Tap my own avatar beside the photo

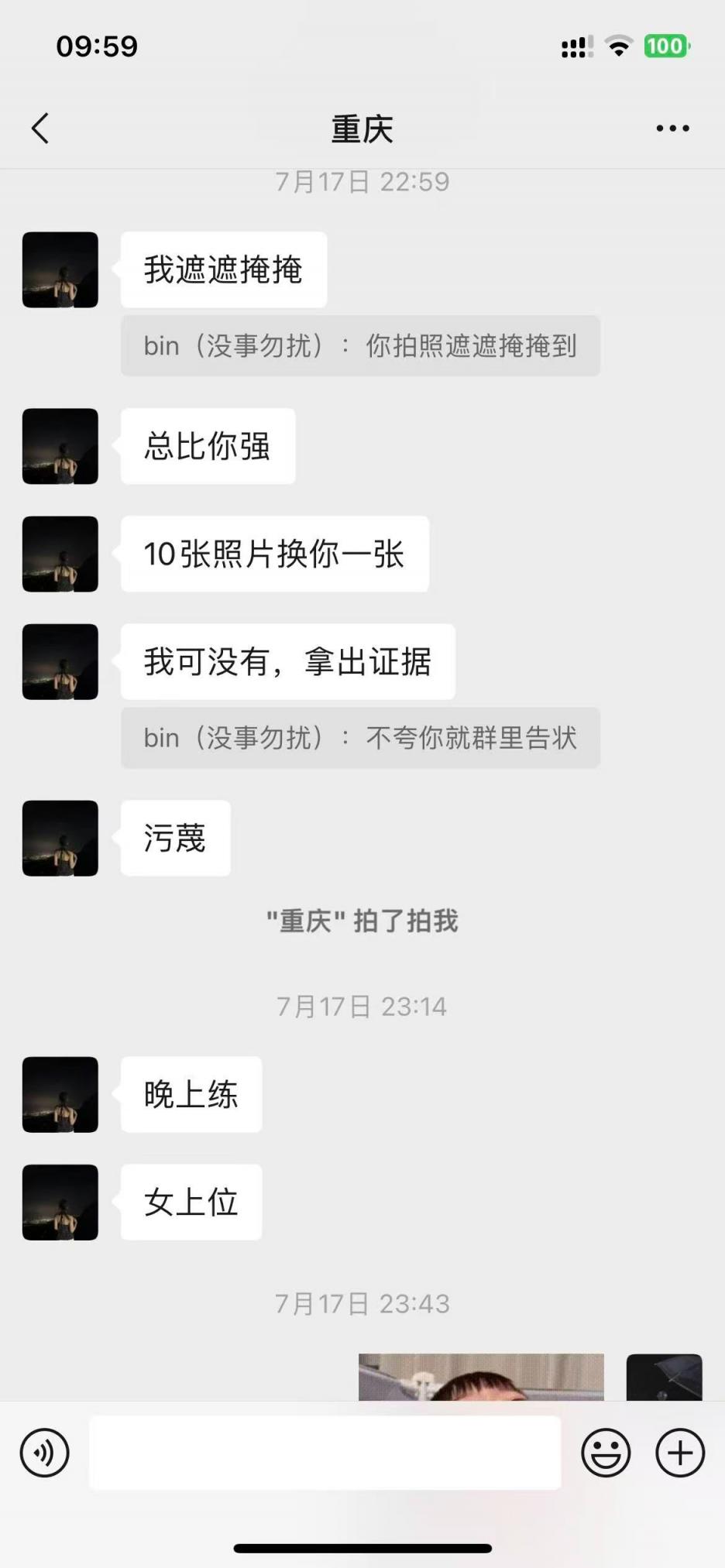pyautogui.click(x=664, y=1377)
